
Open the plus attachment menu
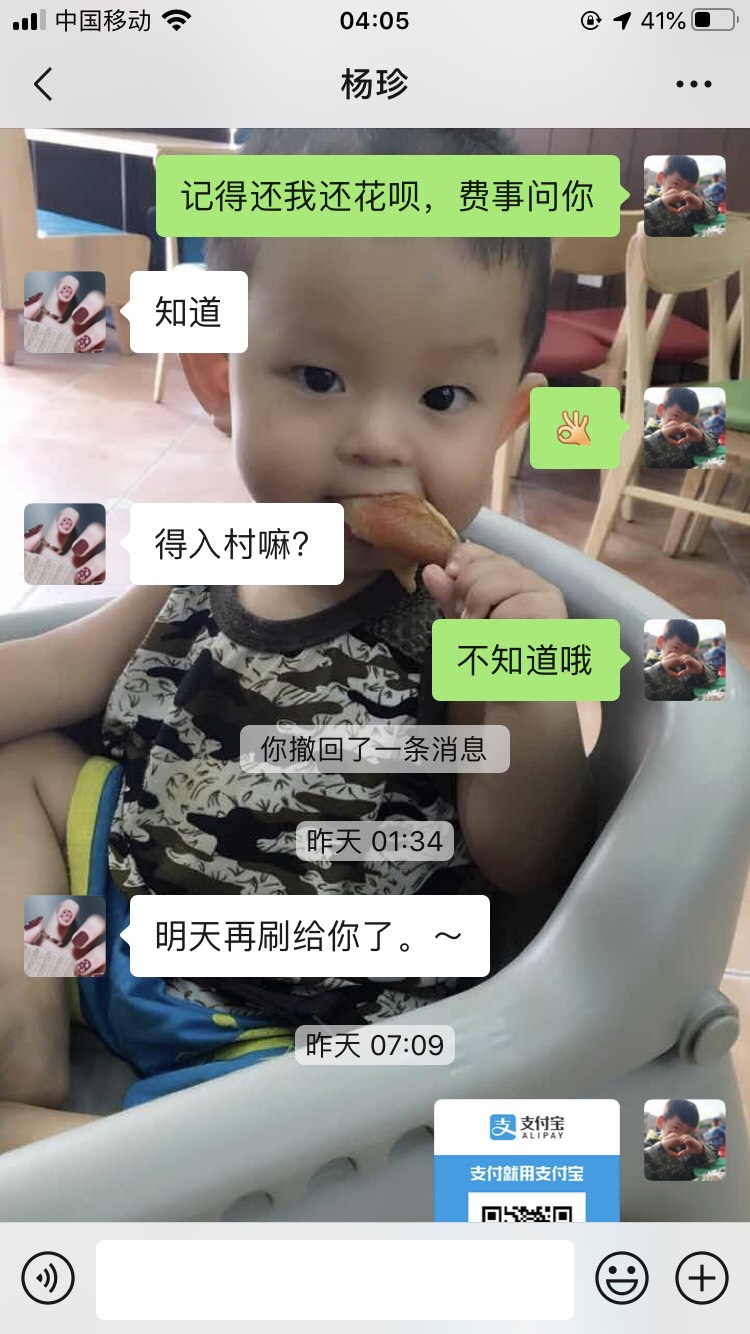point(702,1278)
